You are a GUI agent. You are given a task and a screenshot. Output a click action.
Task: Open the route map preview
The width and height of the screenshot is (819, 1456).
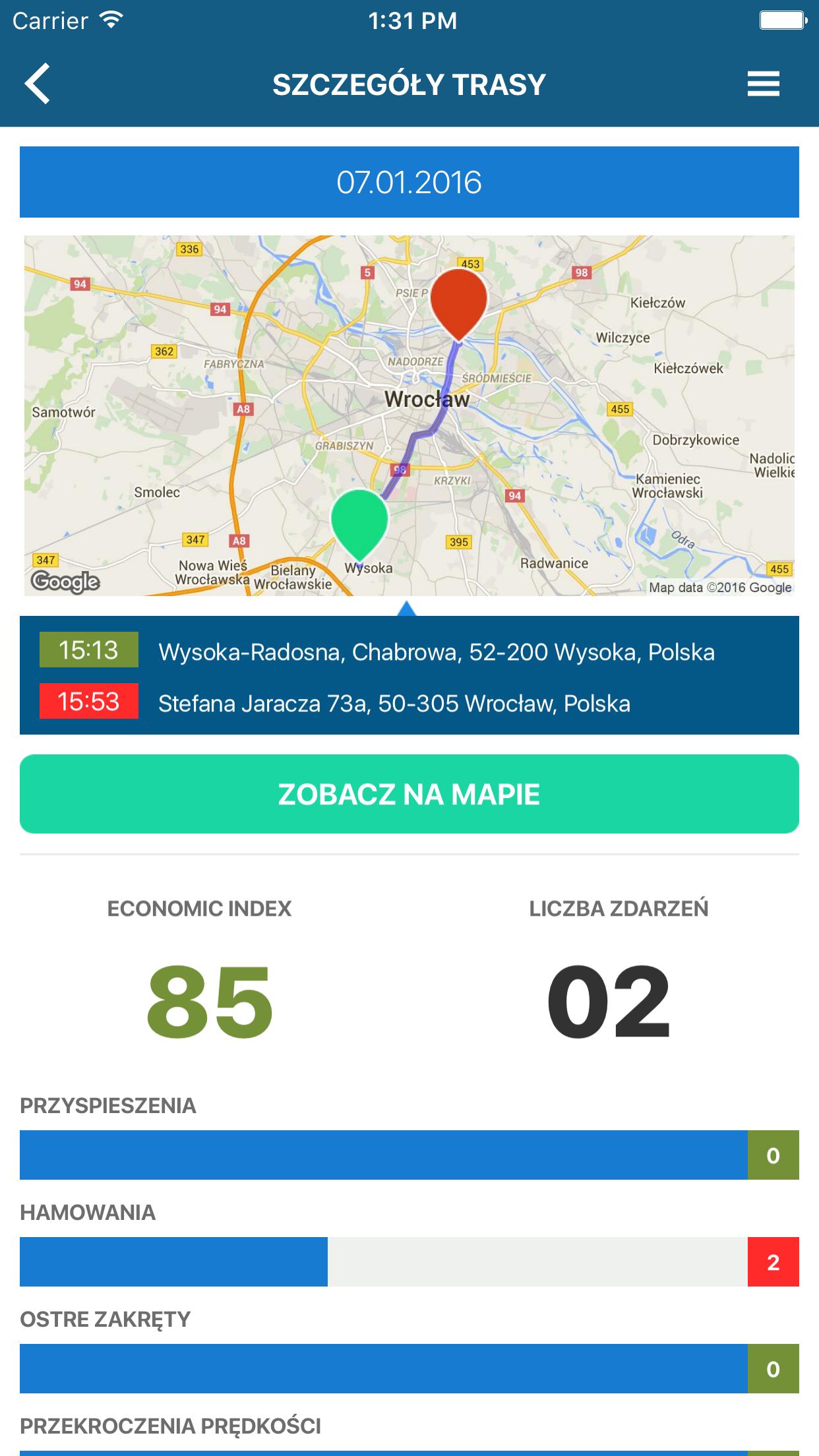point(409,415)
